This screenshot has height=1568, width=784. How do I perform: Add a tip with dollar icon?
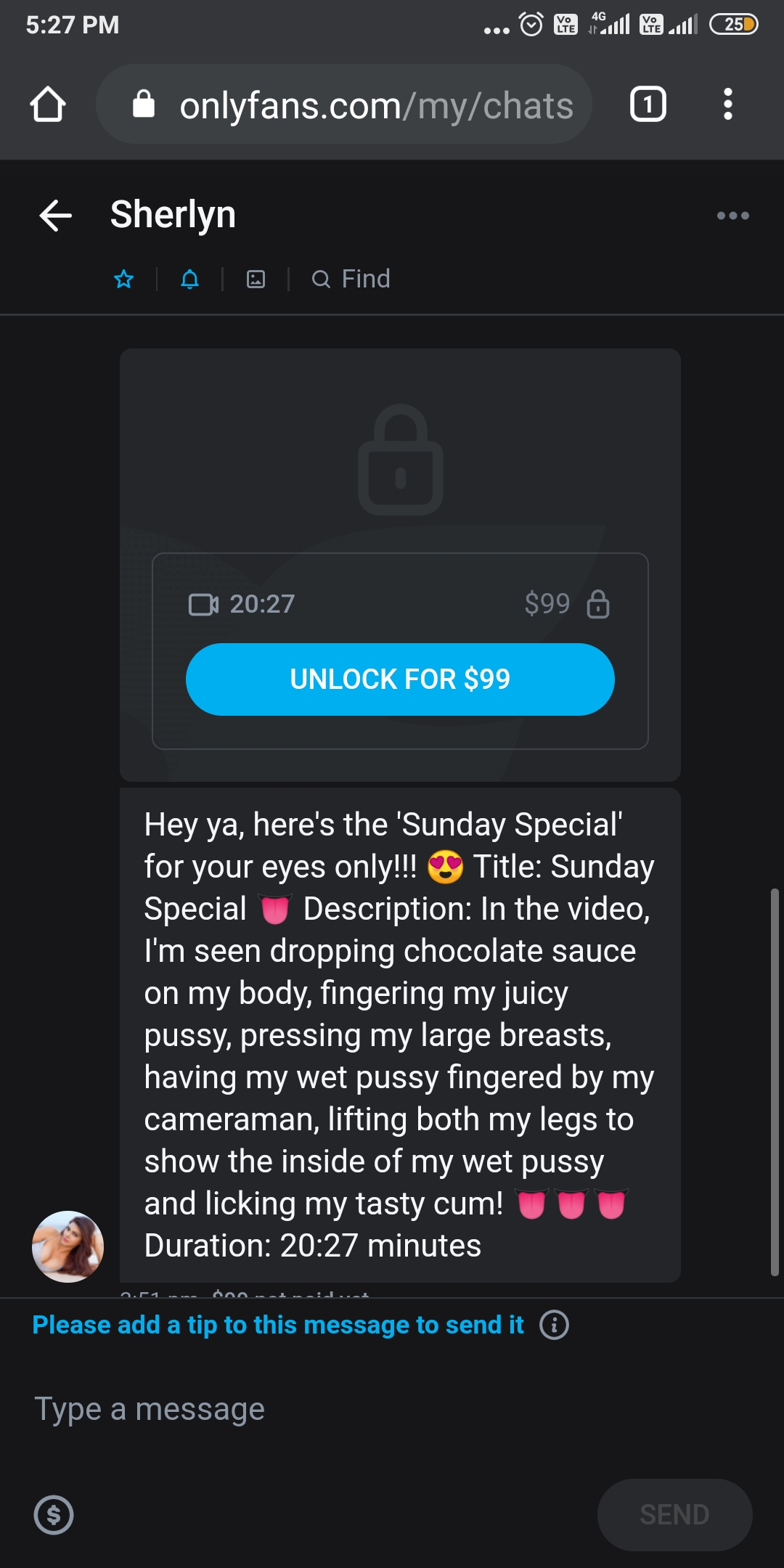[54, 1515]
